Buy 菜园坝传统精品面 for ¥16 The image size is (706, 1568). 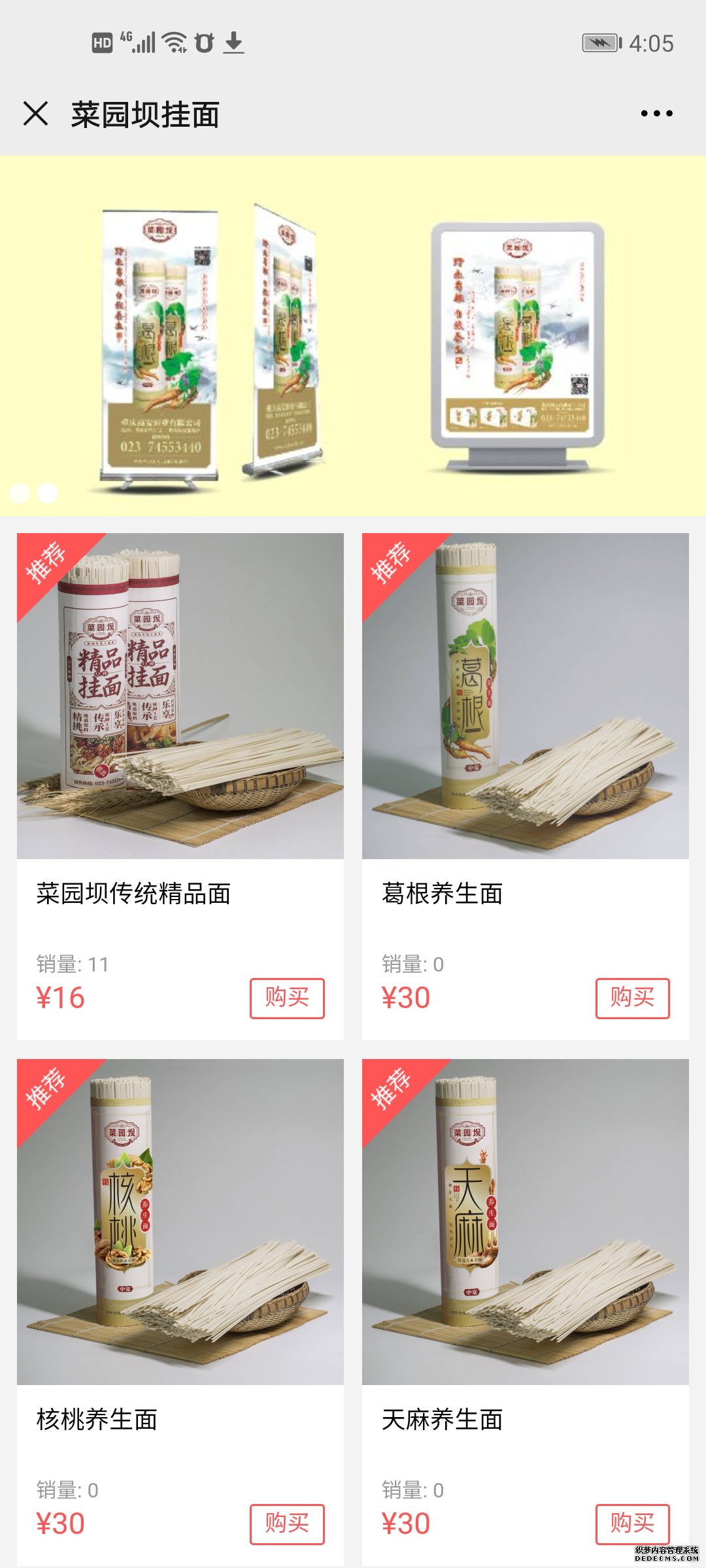(x=287, y=998)
